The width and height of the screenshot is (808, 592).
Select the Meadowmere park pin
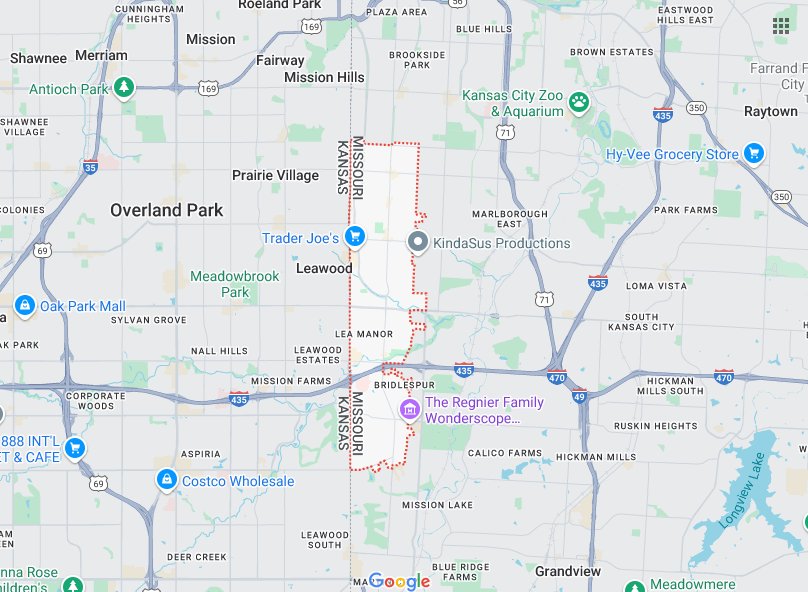634,585
